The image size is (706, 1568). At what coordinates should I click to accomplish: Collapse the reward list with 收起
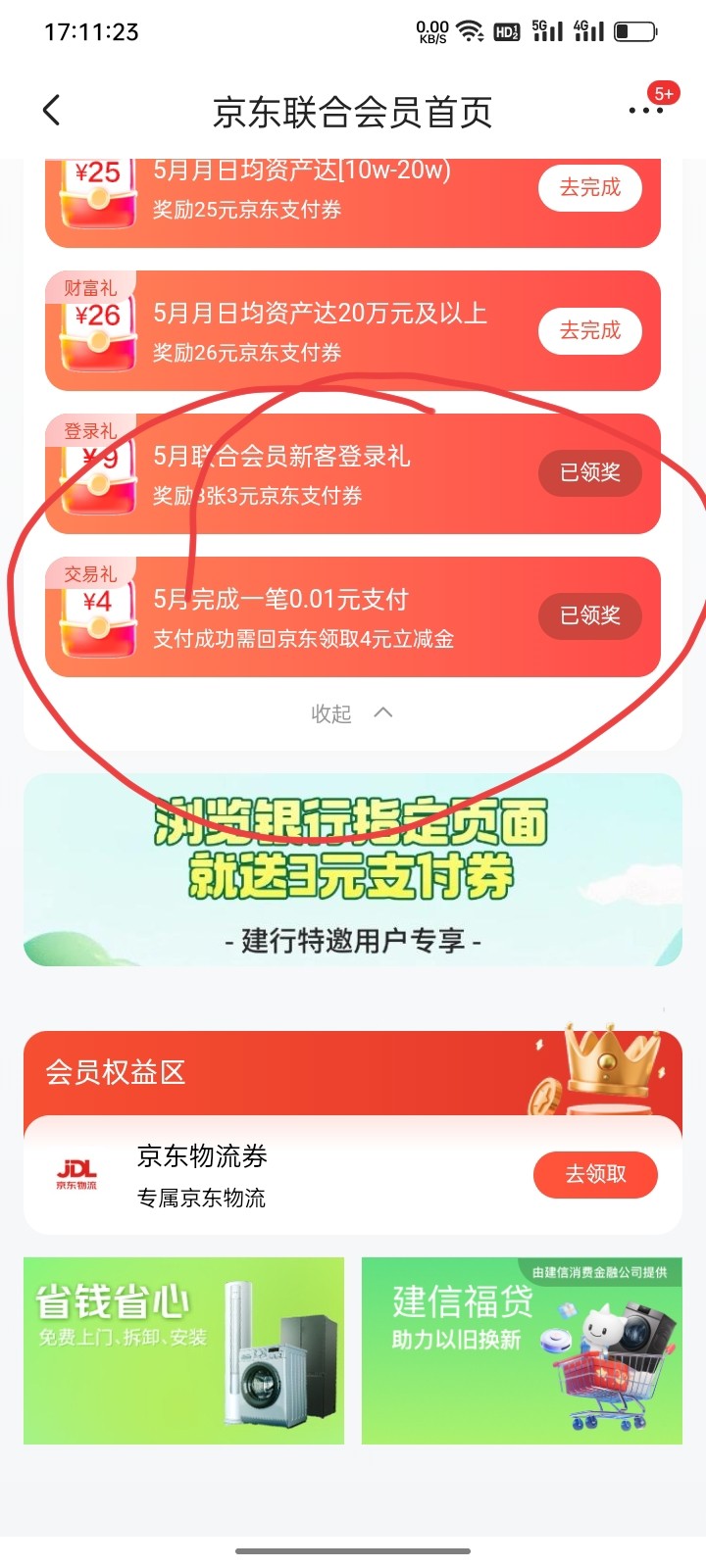351,713
